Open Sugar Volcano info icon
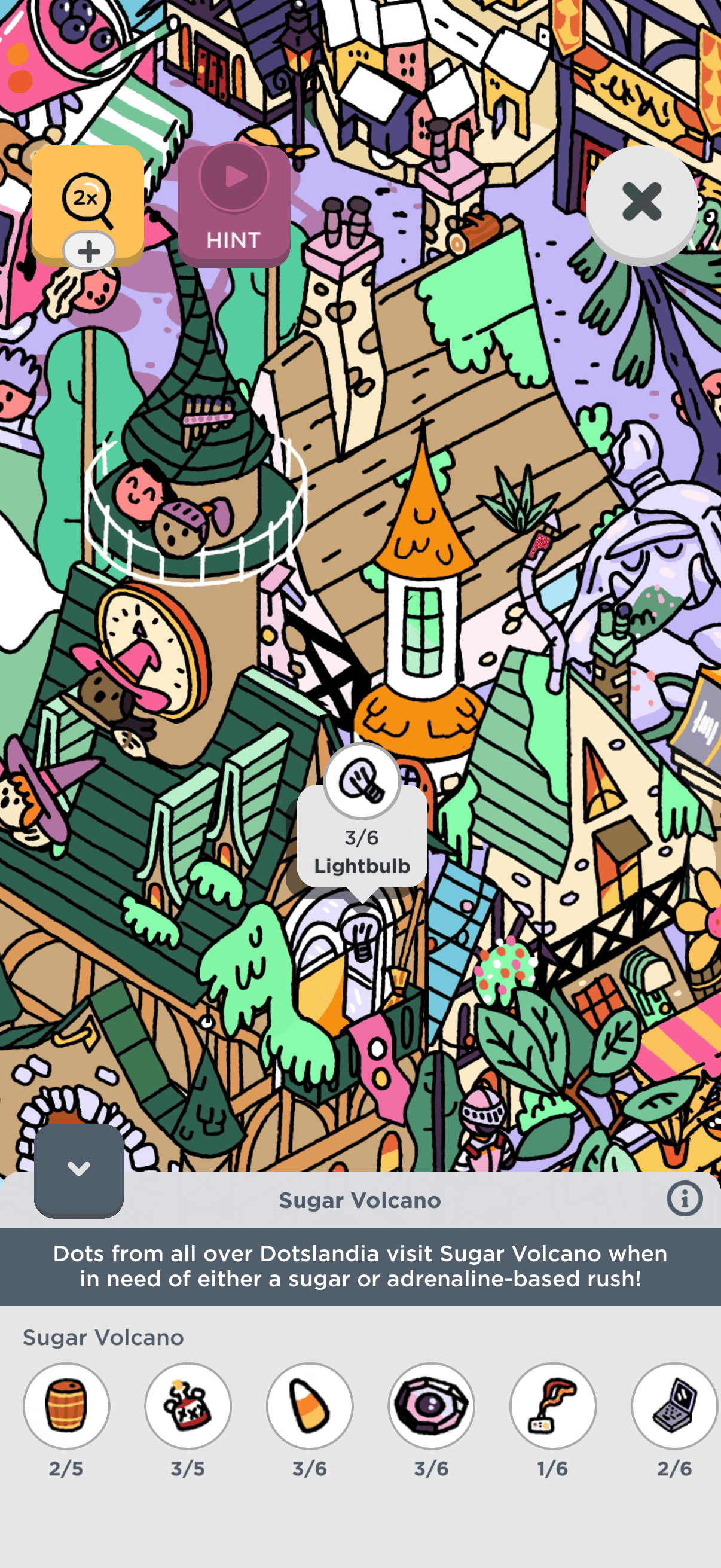This screenshot has width=721, height=1568. [685, 1199]
